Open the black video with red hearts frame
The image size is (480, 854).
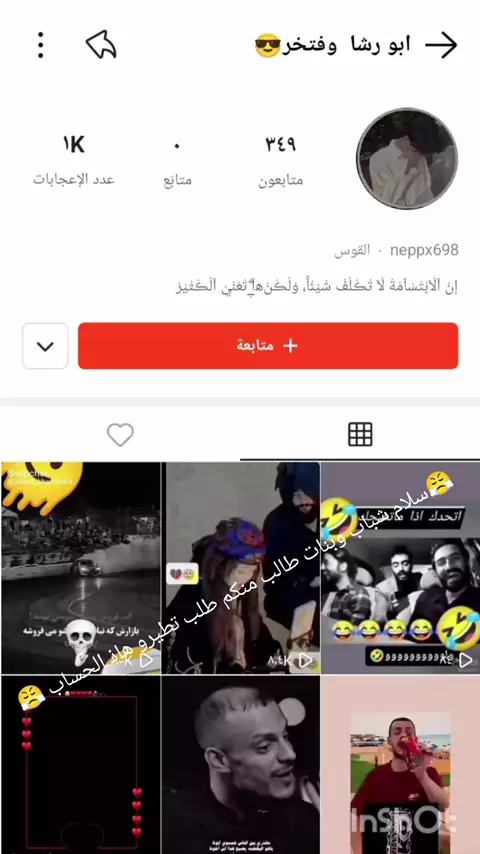tap(81, 765)
